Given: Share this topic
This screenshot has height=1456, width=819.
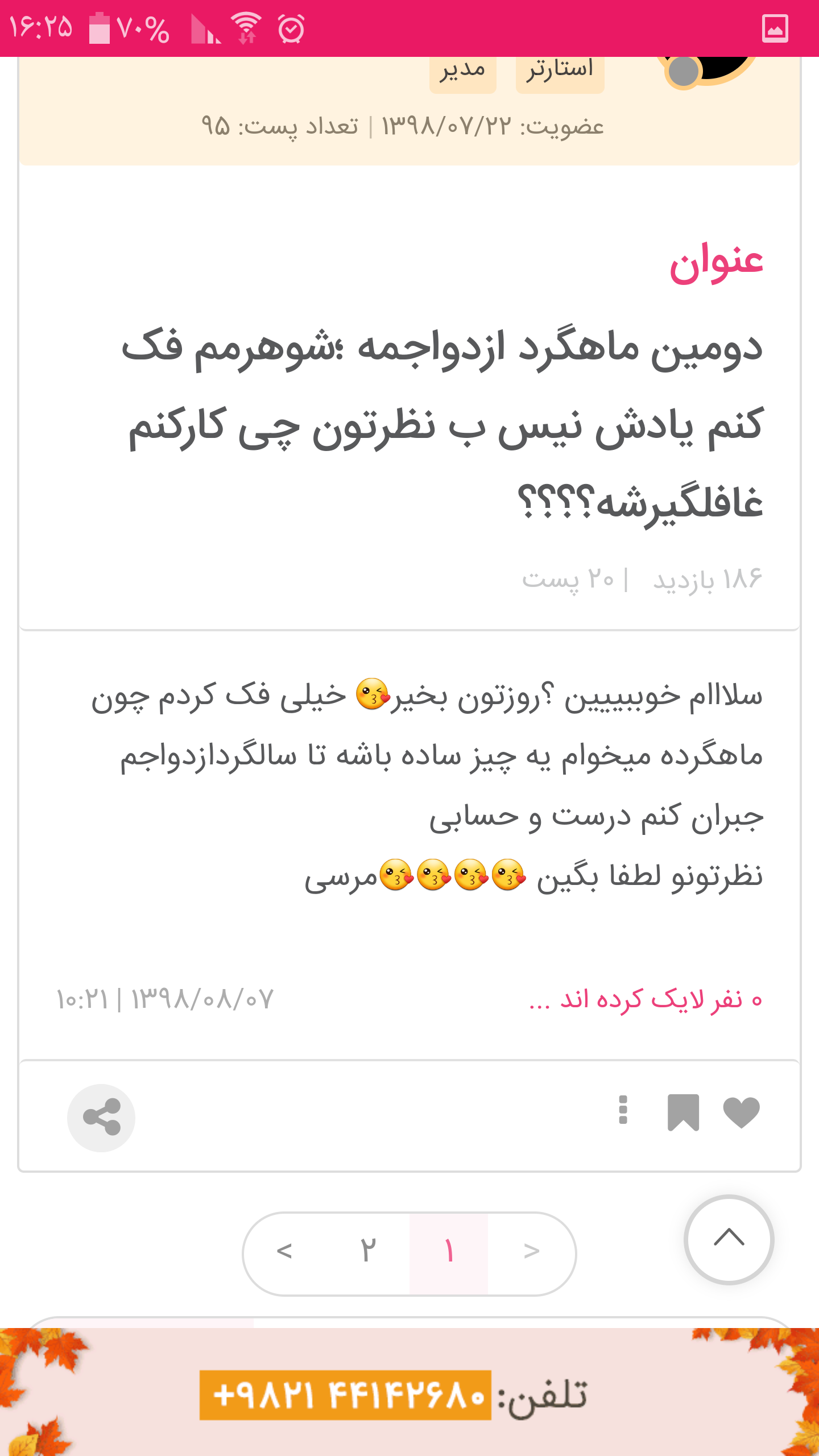Looking at the screenshot, I should pos(101,1118).
